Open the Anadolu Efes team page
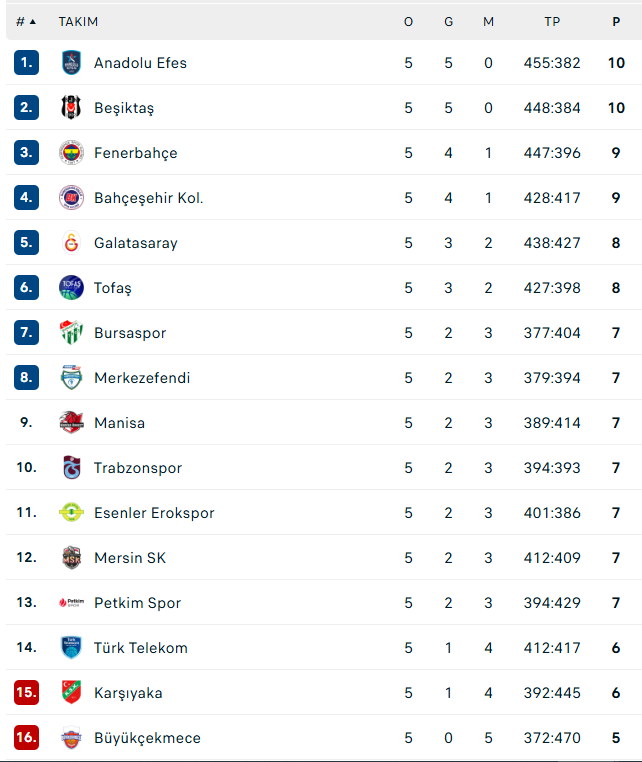Image resolution: width=642 pixels, height=762 pixels. 140,63
